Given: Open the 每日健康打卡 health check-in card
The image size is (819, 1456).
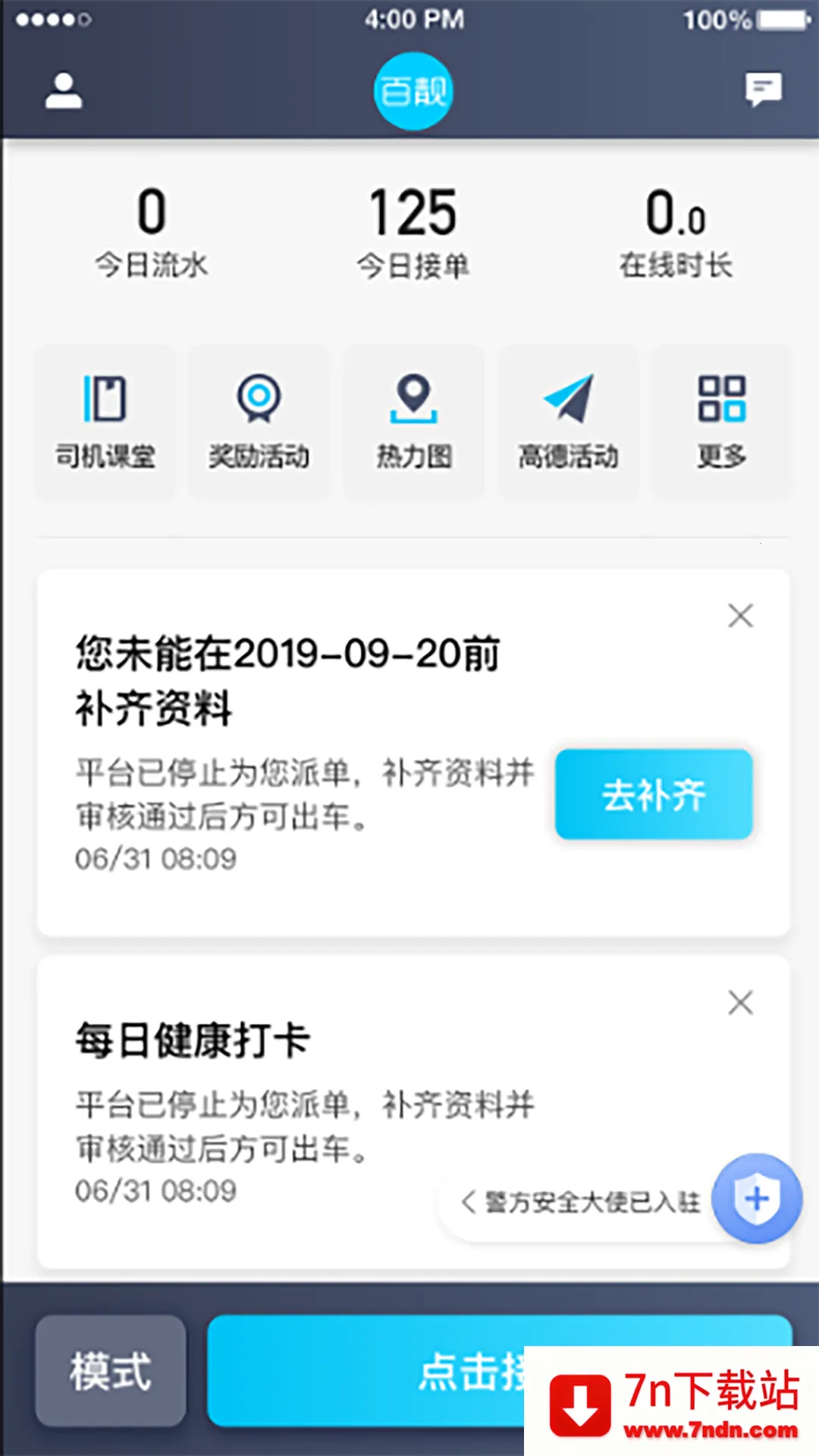Looking at the screenshot, I should point(303,1092).
